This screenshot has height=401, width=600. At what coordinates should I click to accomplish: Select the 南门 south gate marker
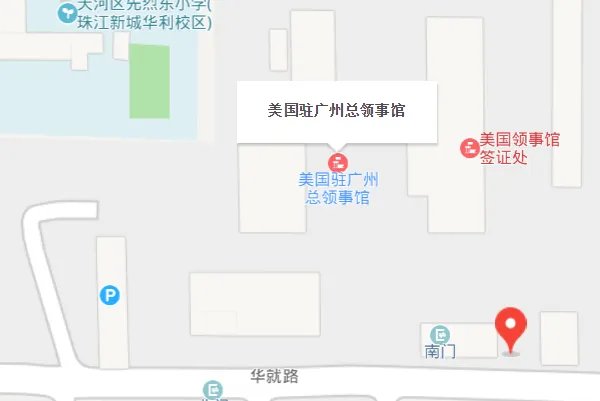pyautogui.click(x=440, y=335)
